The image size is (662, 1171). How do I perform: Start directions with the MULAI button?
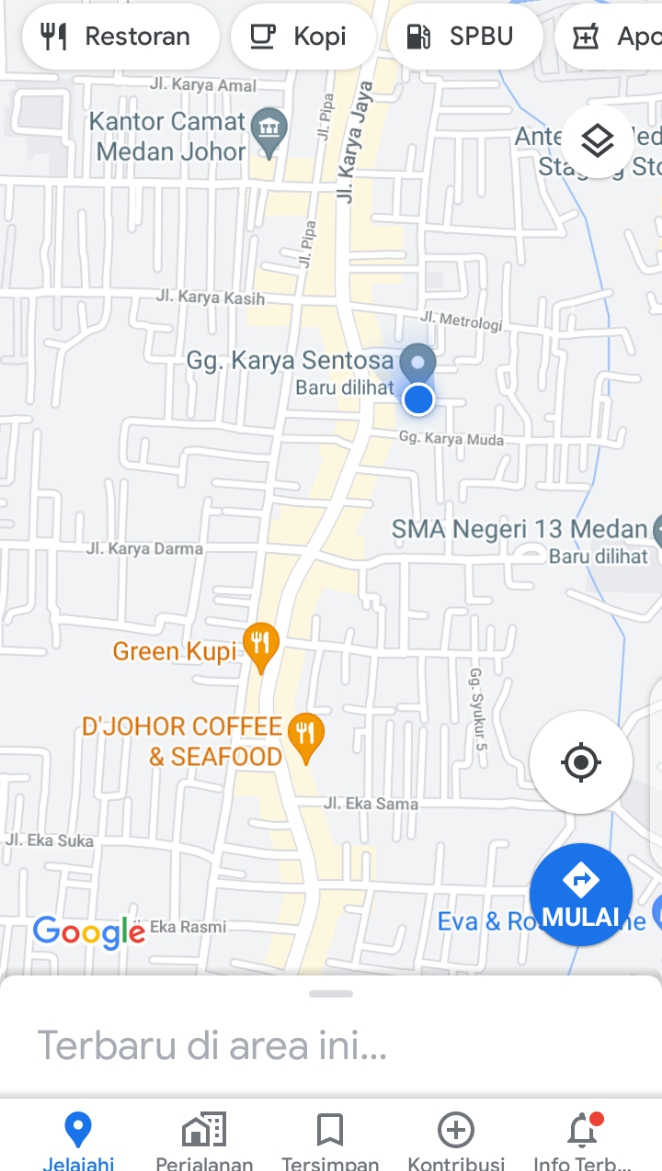(581, 895)
